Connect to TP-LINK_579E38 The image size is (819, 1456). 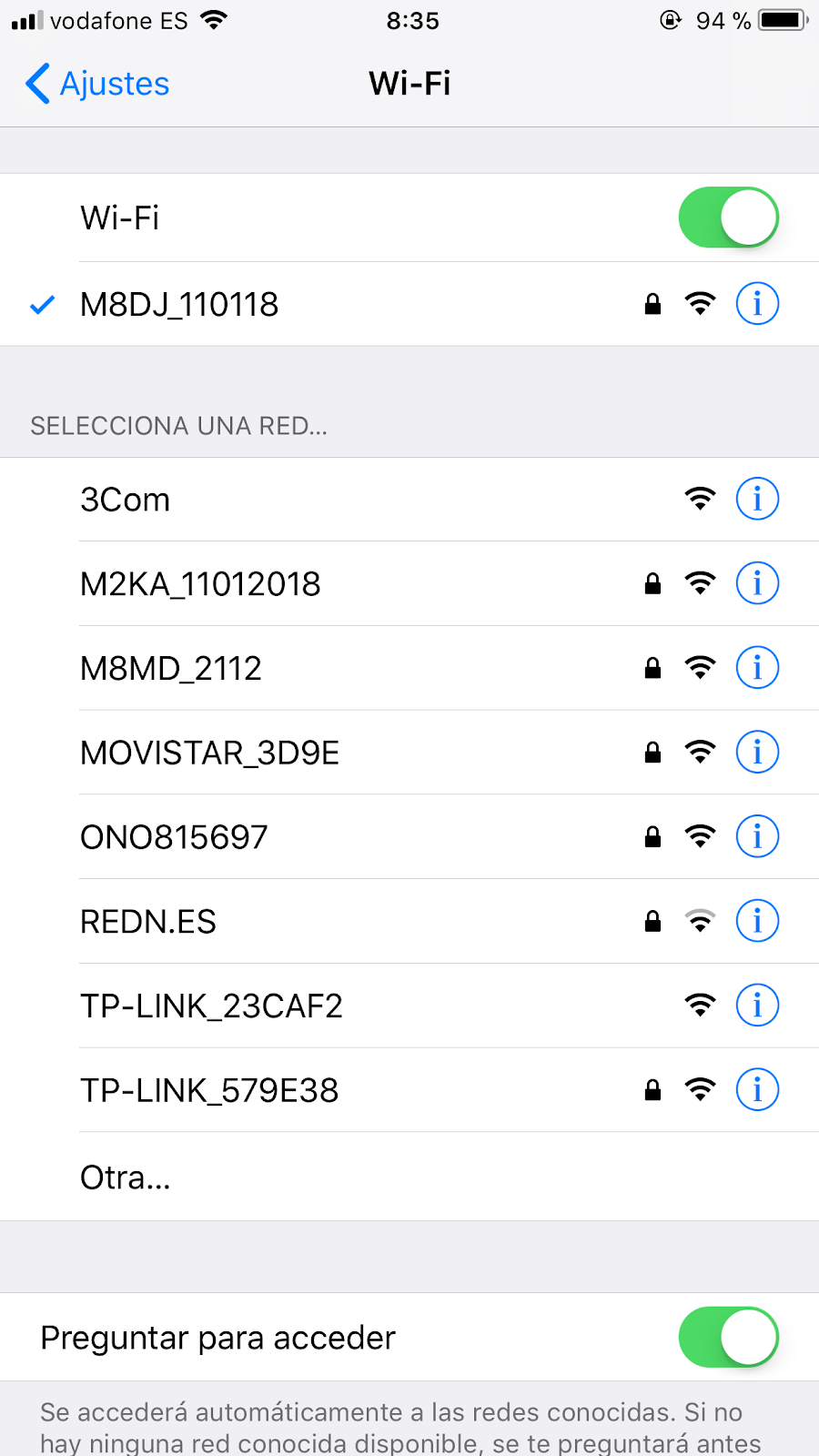409,1090
